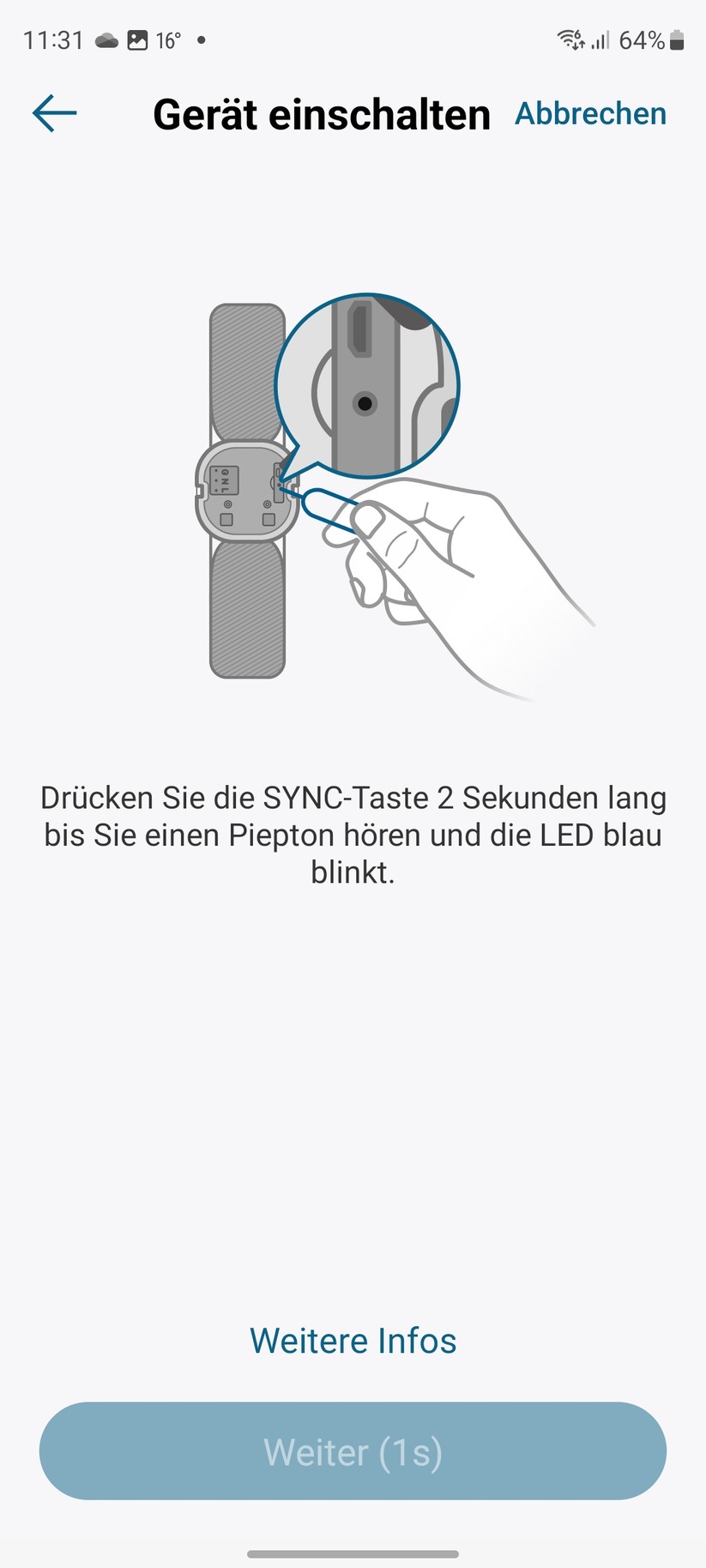706x1568 pixels.
Task: Tap the 11:31 clock display
Action: (x=54, y=38)
